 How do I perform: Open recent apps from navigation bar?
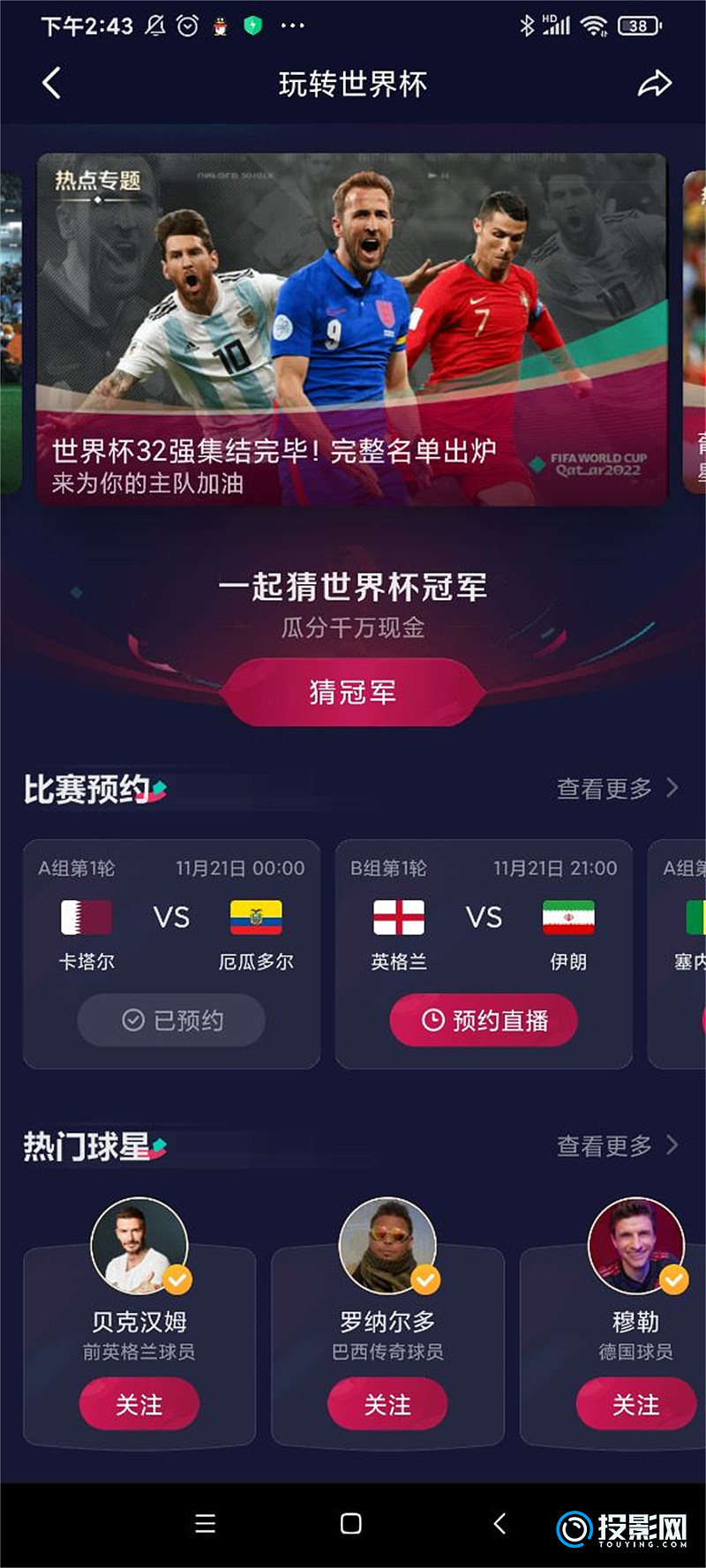coord(205,1524)
